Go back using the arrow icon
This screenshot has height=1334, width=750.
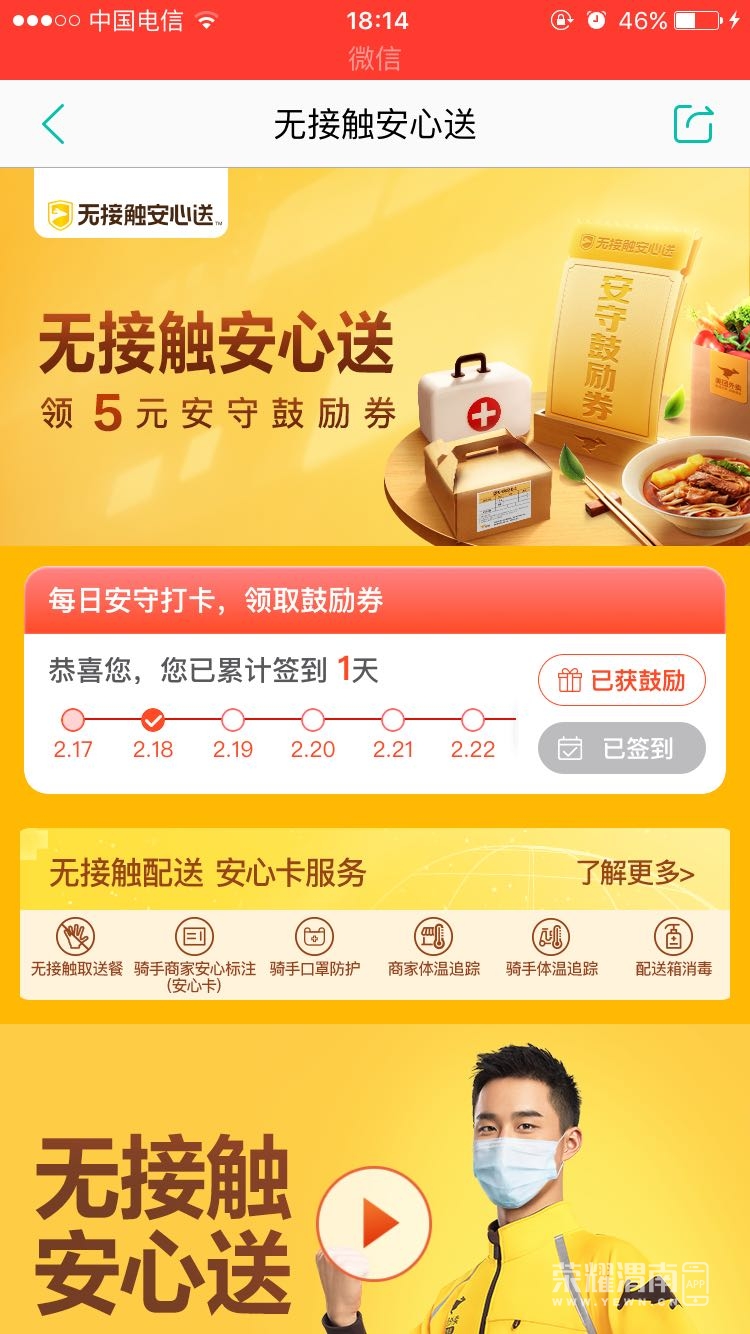point(53,125)
